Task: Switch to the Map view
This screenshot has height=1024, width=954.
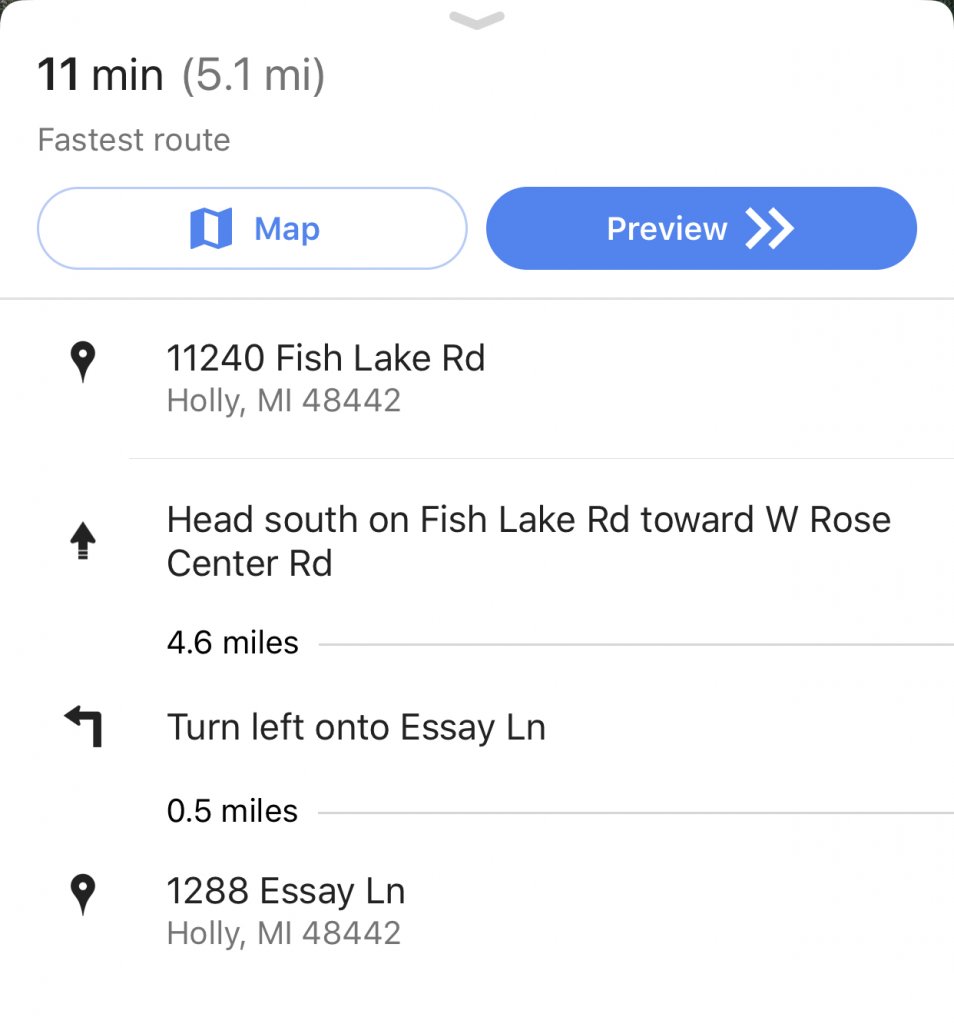Action: pos(252,229)
